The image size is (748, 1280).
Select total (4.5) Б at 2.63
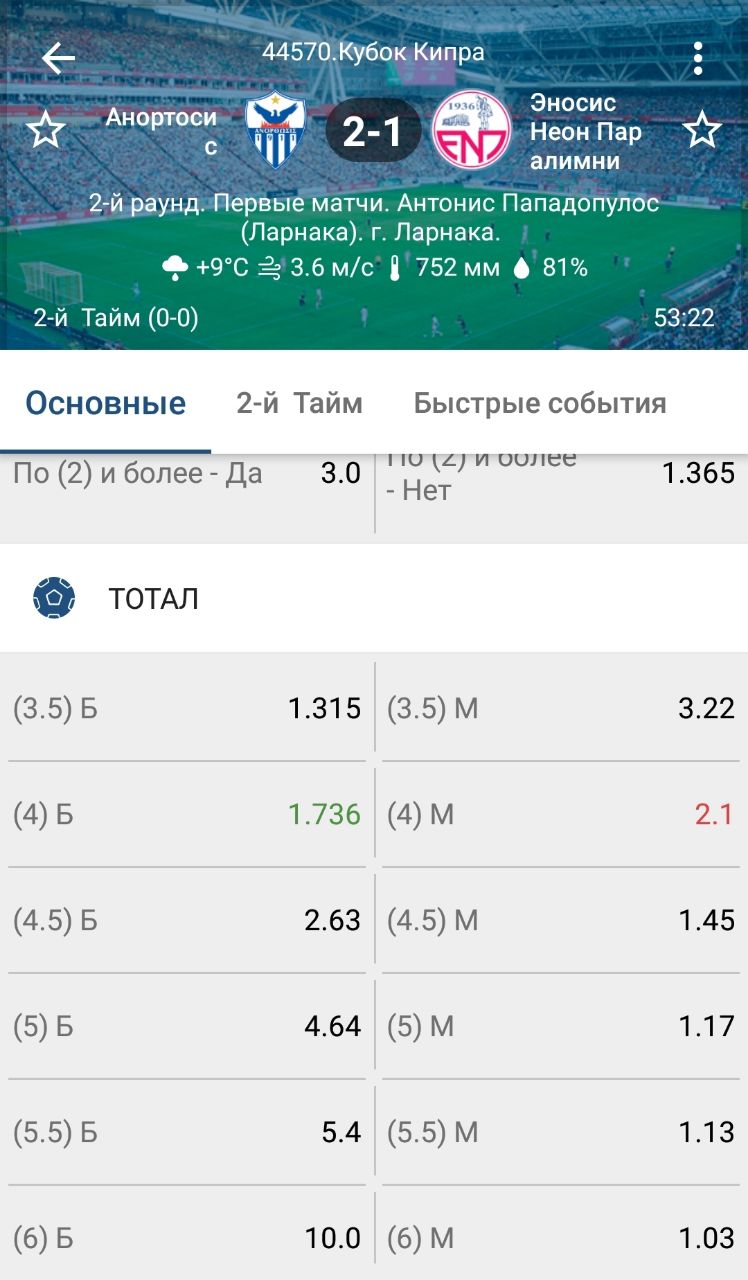[x=187, y=920]
